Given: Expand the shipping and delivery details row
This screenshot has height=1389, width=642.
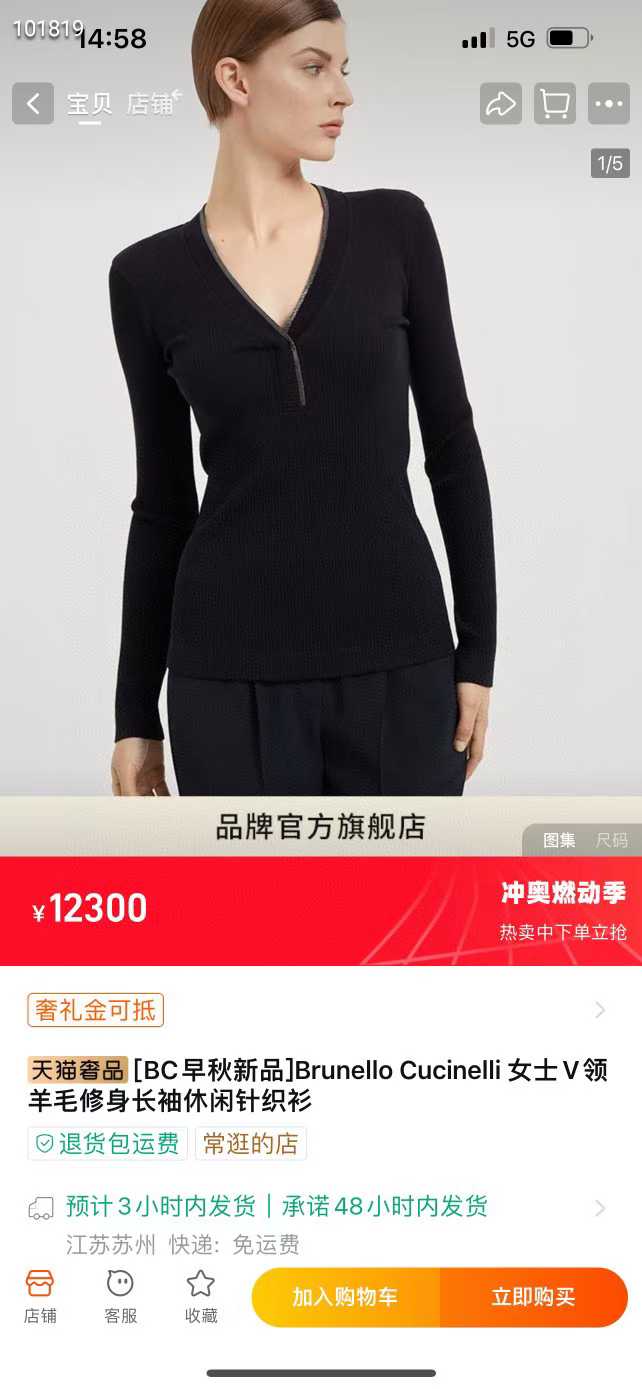Looking at the screenshot, I should coord(320,1224).
